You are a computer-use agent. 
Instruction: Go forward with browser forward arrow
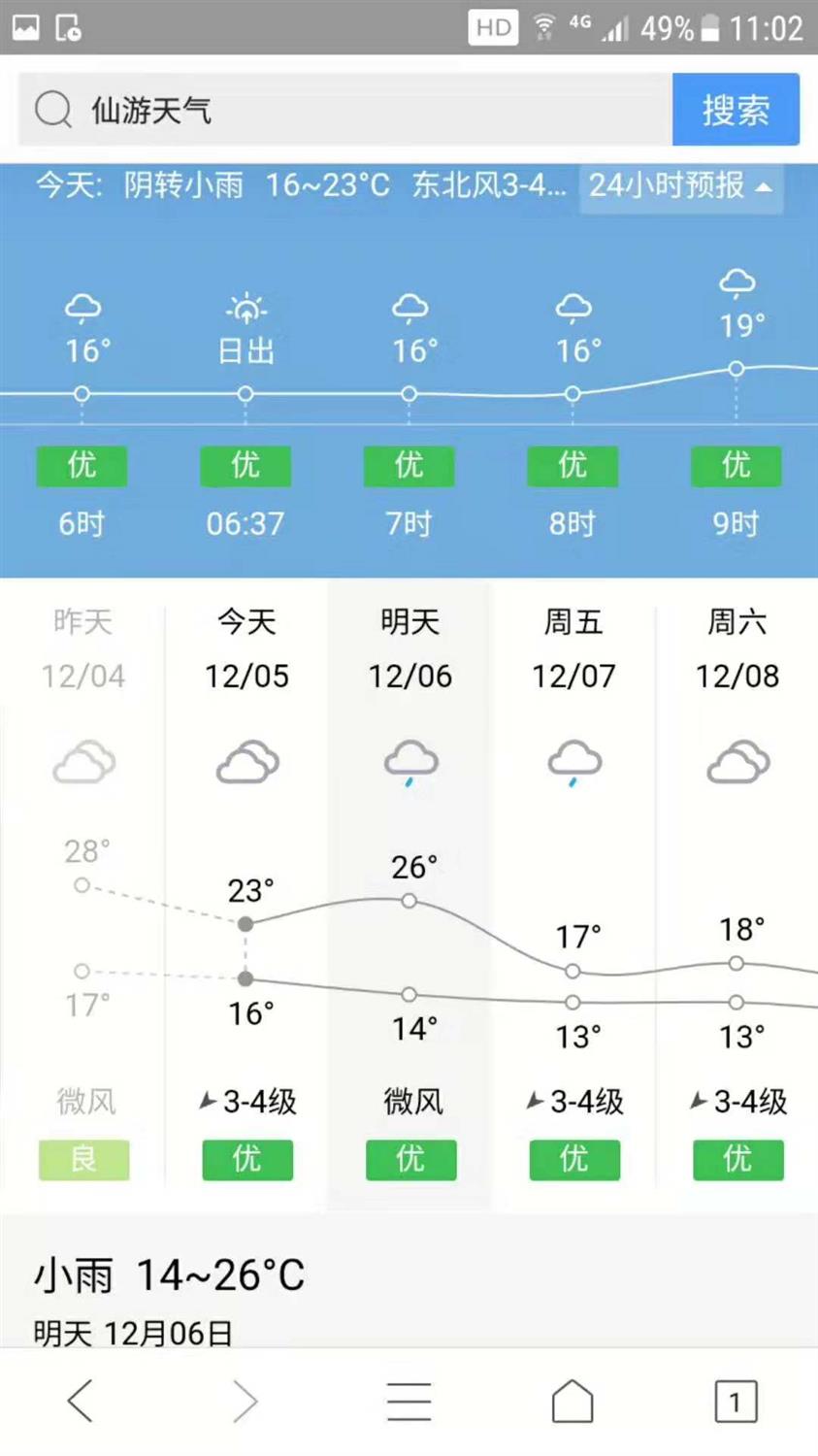(x=245, y=1401)
